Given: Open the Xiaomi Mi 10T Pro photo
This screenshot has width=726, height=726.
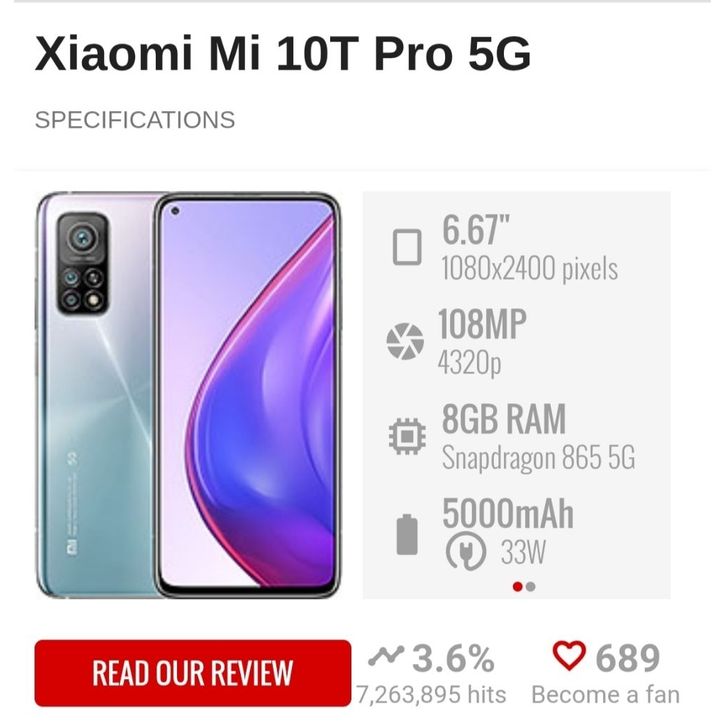Looking at the screenshot, I should [188, 395].
